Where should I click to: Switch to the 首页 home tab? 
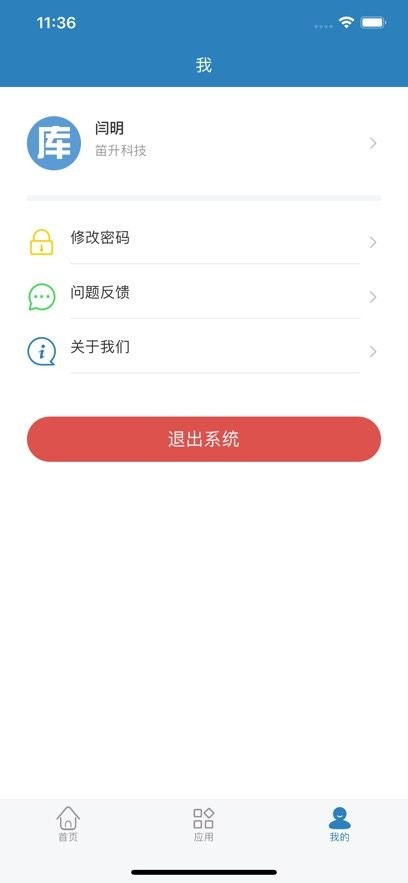(68, 824)
